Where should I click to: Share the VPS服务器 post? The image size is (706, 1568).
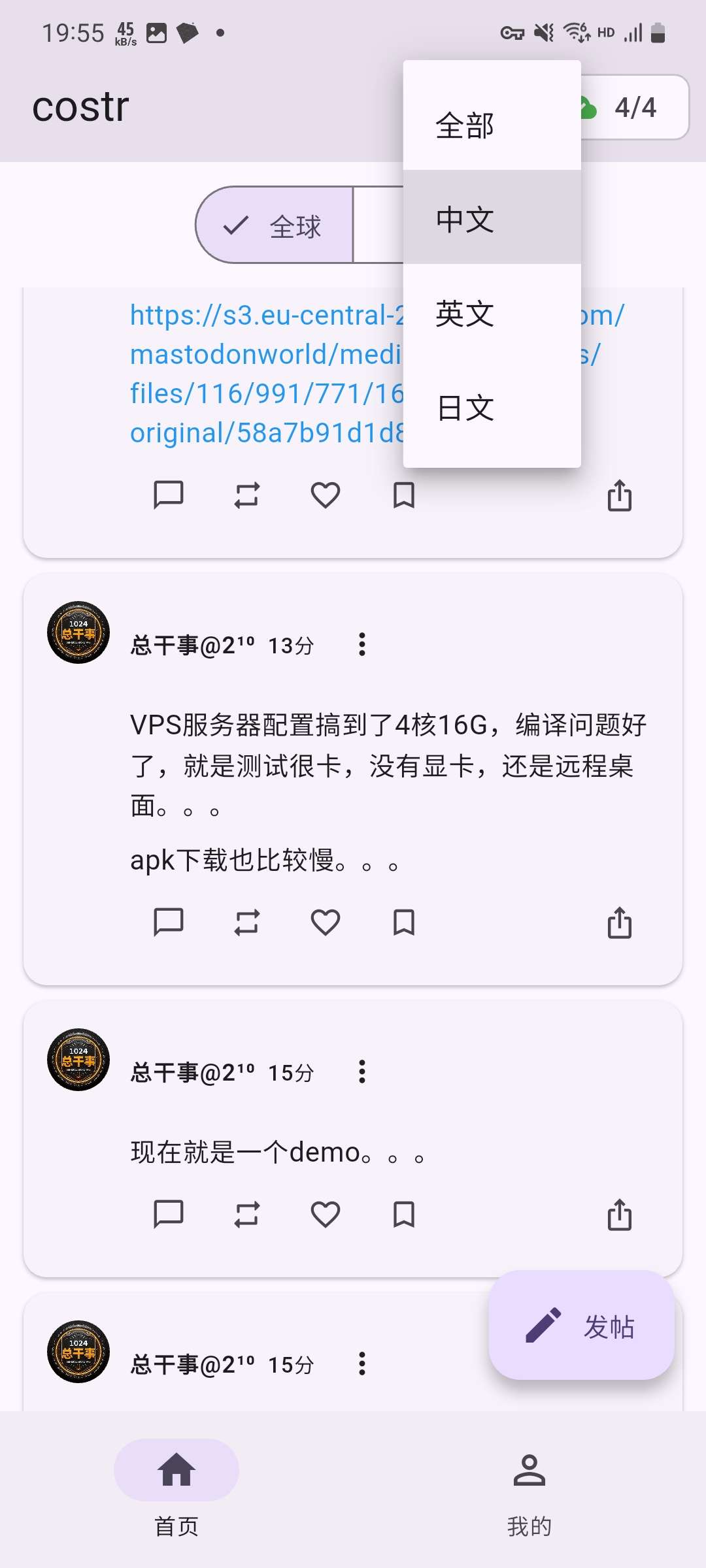(619, 922)
